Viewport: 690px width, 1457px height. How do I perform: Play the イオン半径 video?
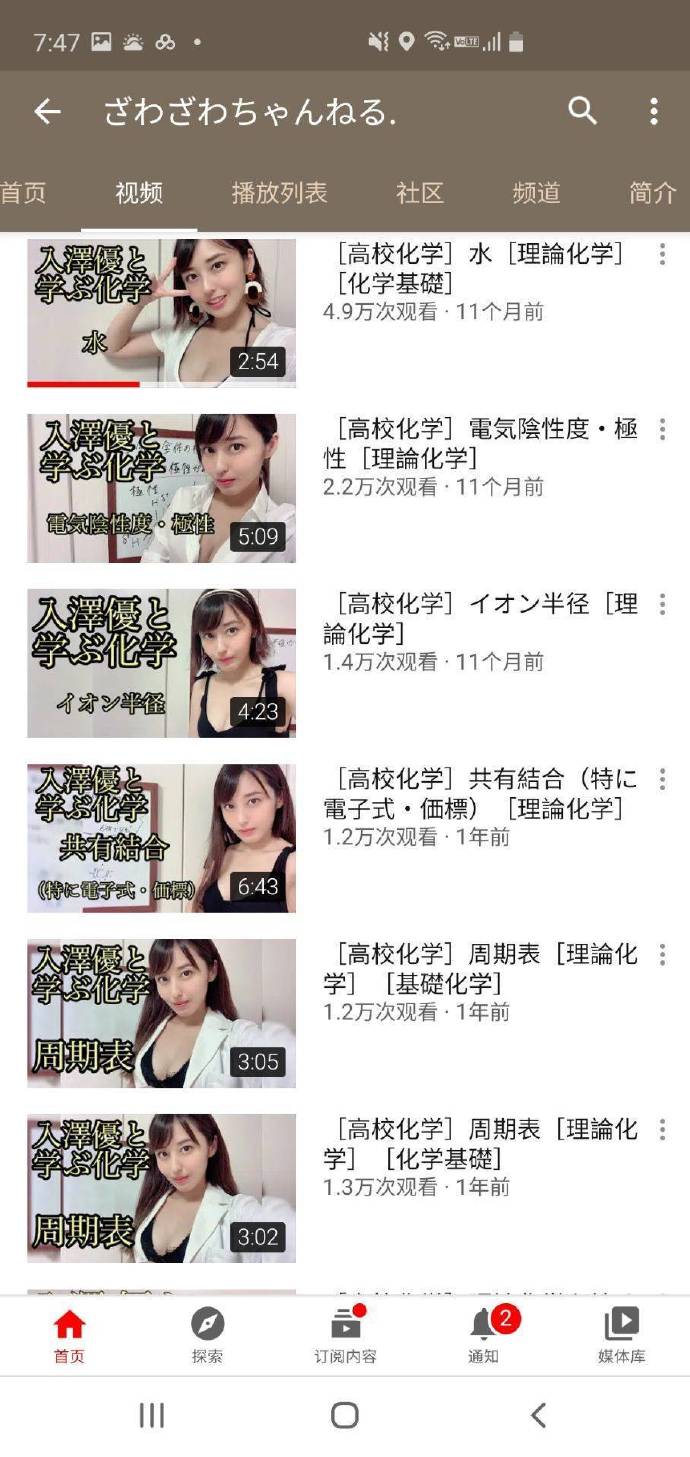point(161,663)
